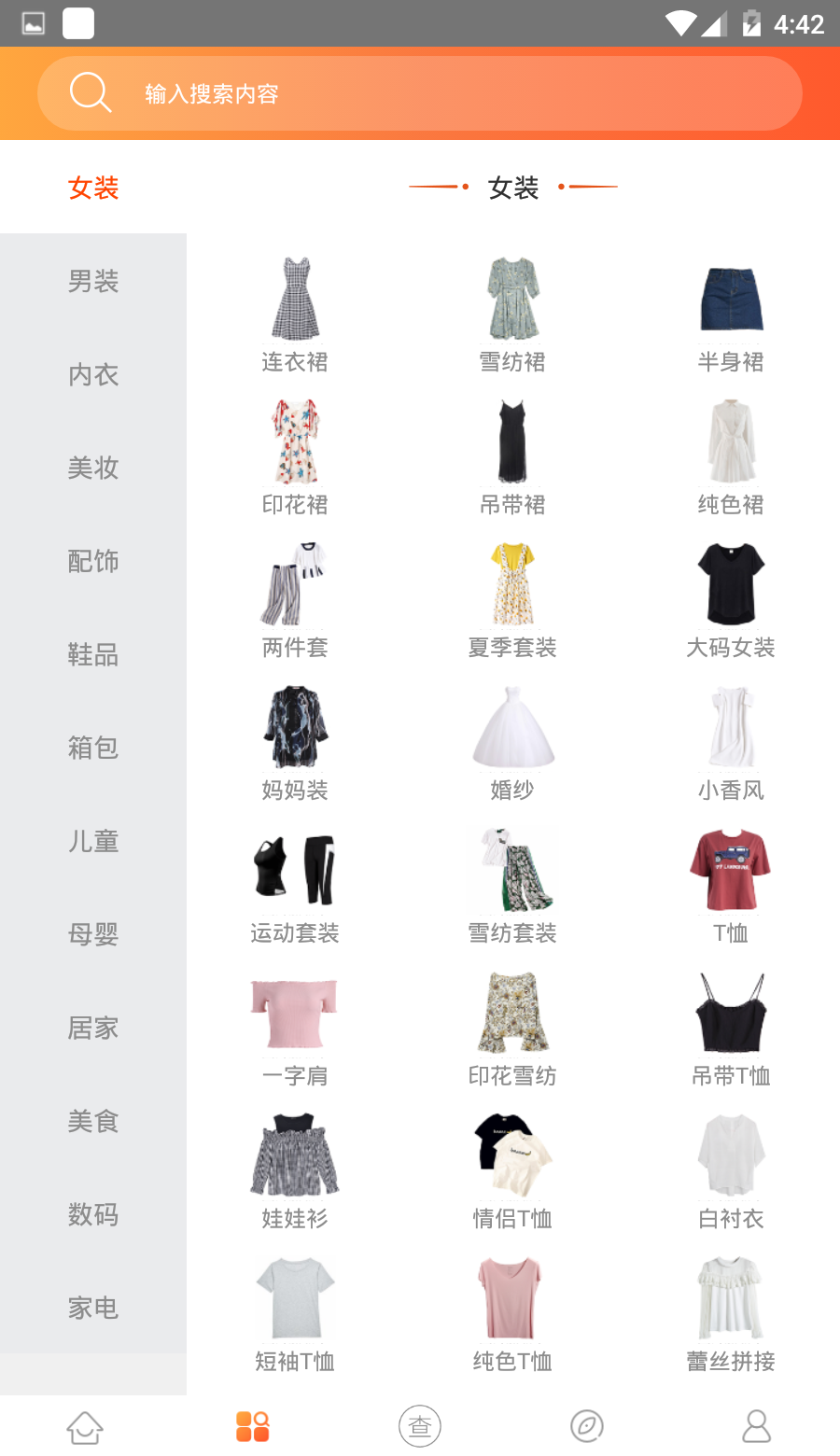This screenshot has width=840, height=1456.
Task: View 一字肩 tops
Action: click(x=295, y=1028)
